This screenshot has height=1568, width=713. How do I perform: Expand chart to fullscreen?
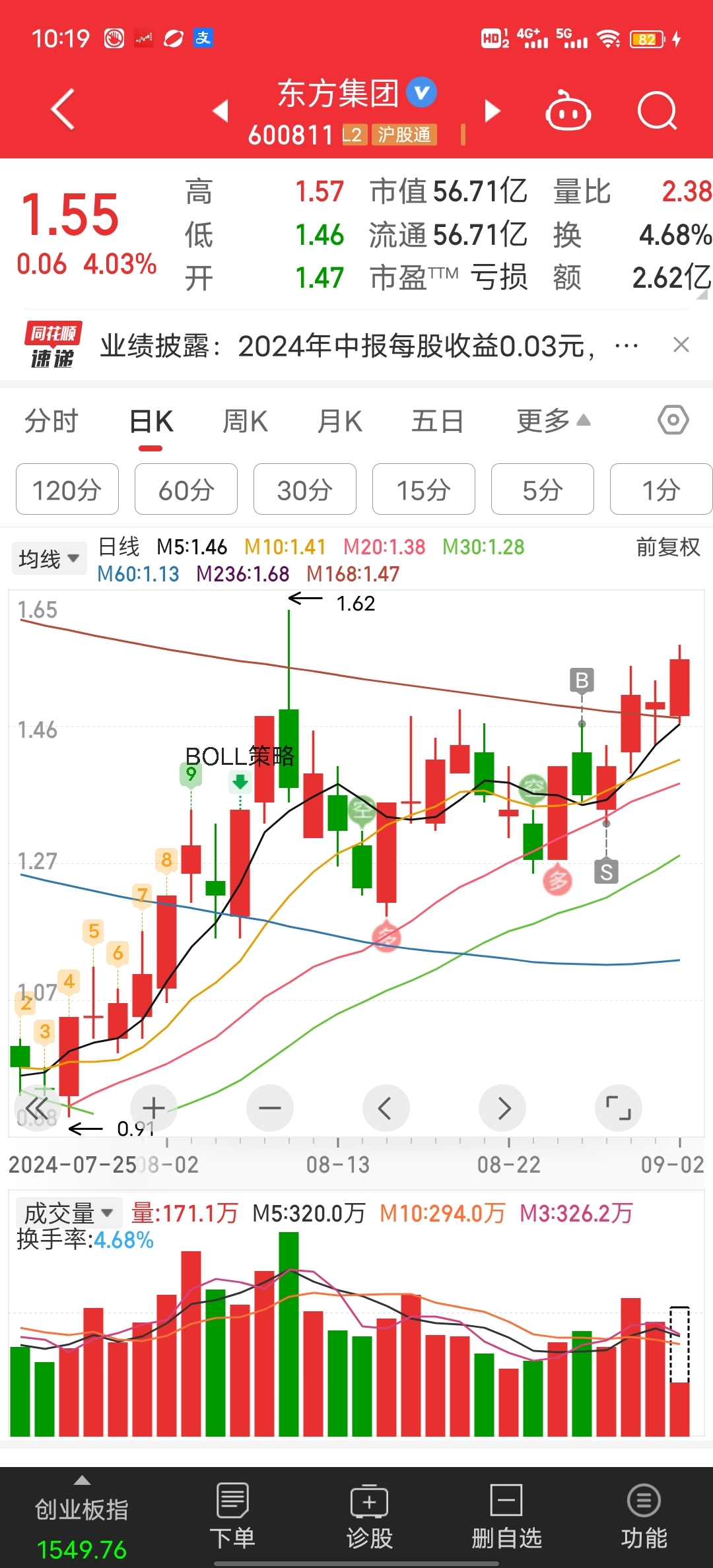click(x=619, y=1108)
